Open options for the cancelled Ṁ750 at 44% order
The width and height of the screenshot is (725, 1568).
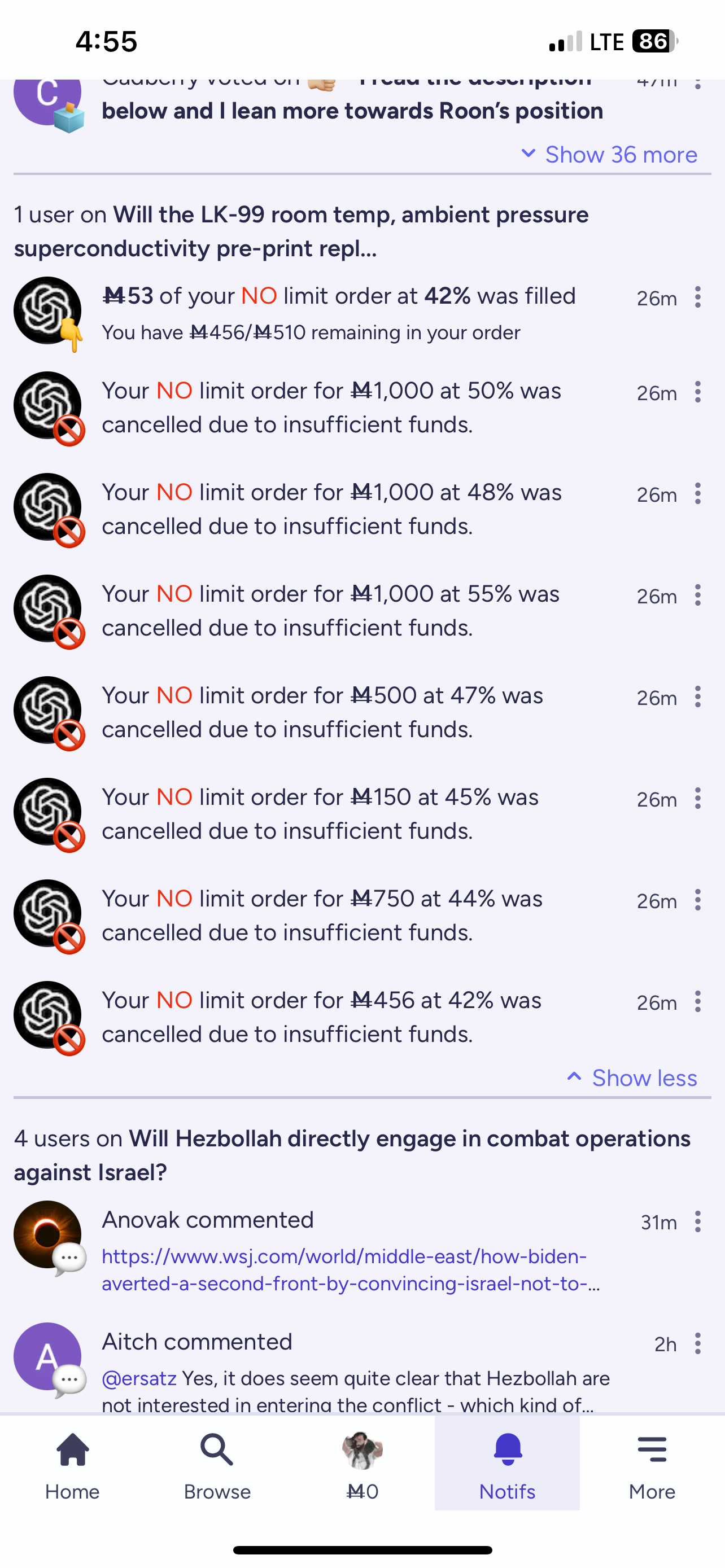[698, 900]
